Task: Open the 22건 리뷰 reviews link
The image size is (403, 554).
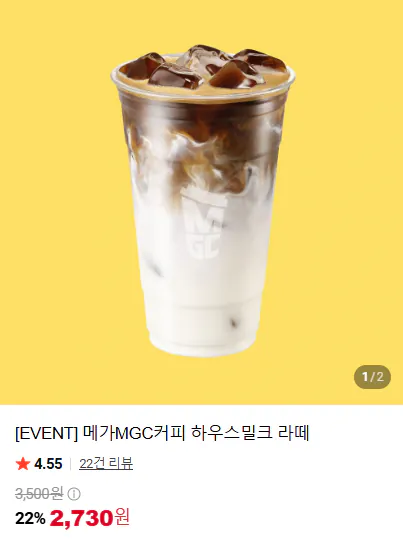Action: click(106, 464)
